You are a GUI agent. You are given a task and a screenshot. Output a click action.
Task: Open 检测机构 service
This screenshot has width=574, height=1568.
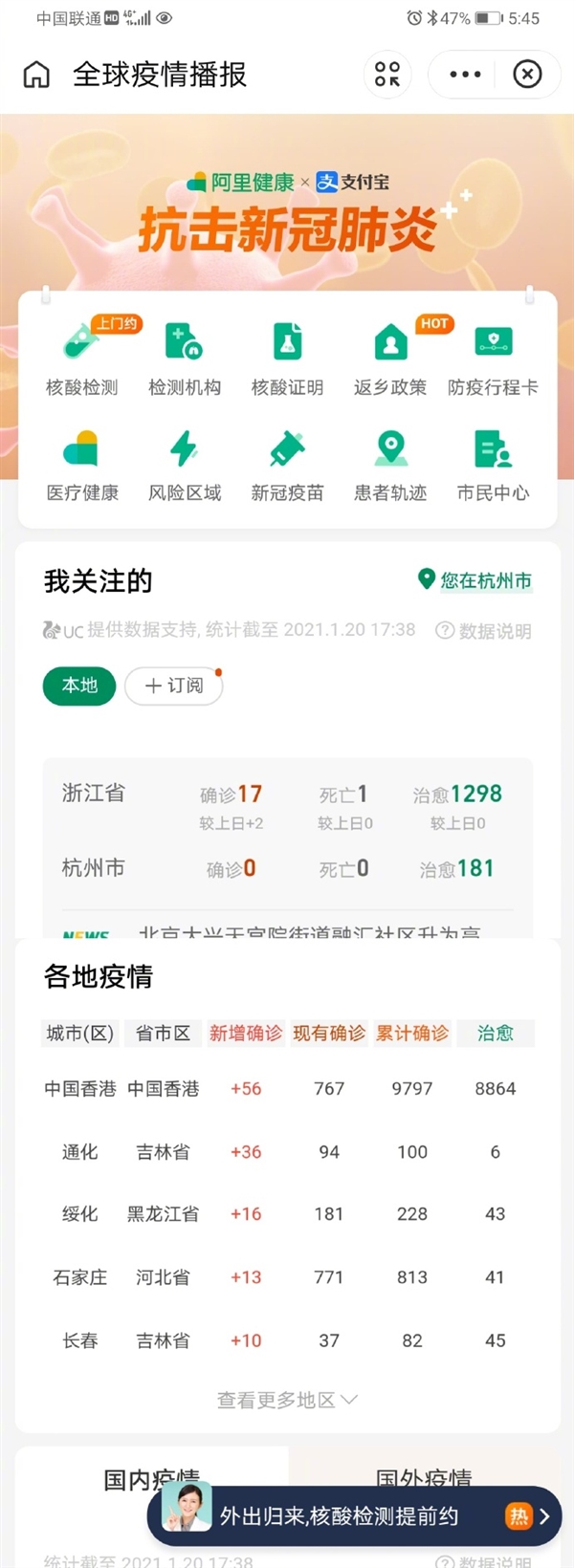[185, 358]
